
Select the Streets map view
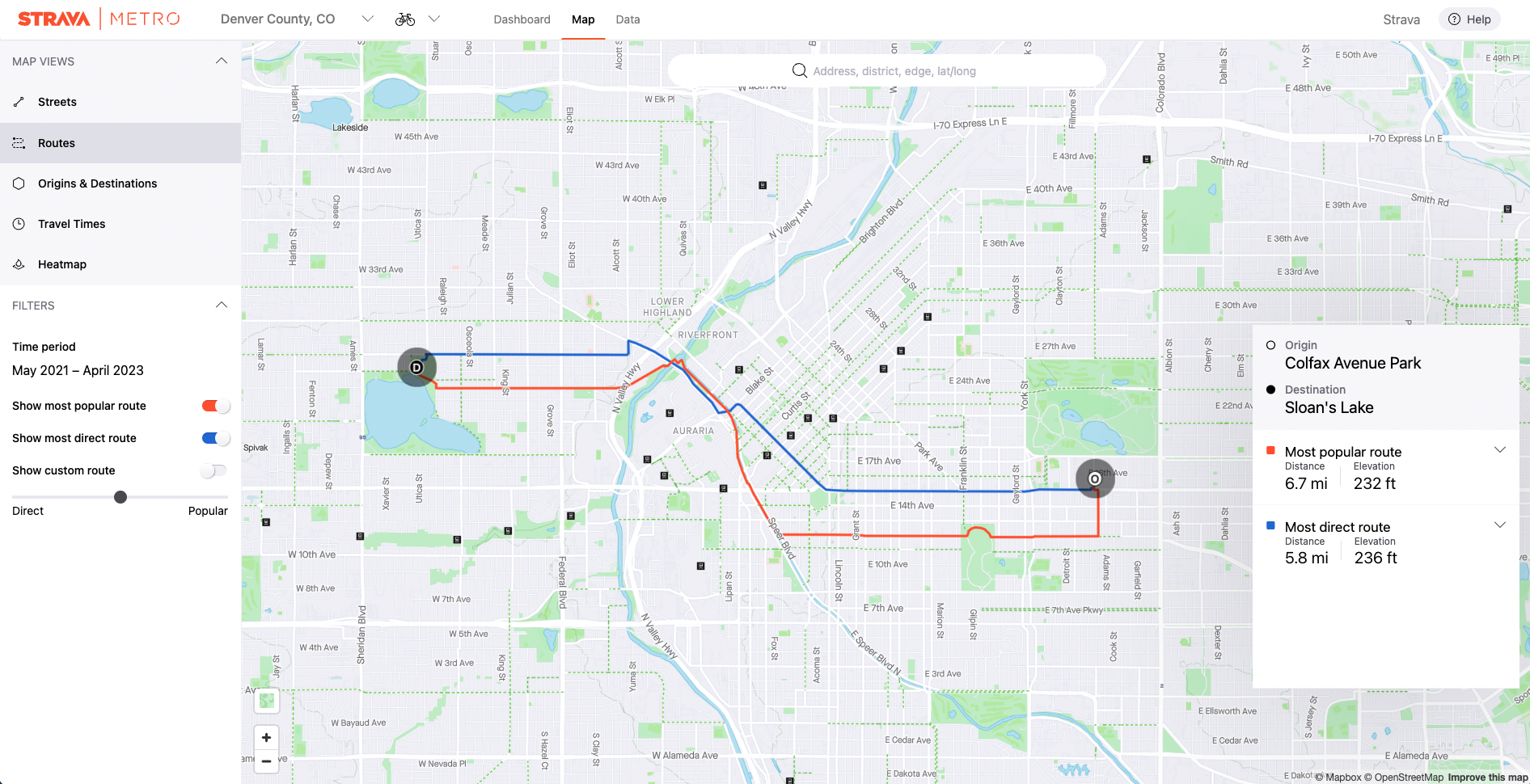pyautogui.click(x=57, y=102)
